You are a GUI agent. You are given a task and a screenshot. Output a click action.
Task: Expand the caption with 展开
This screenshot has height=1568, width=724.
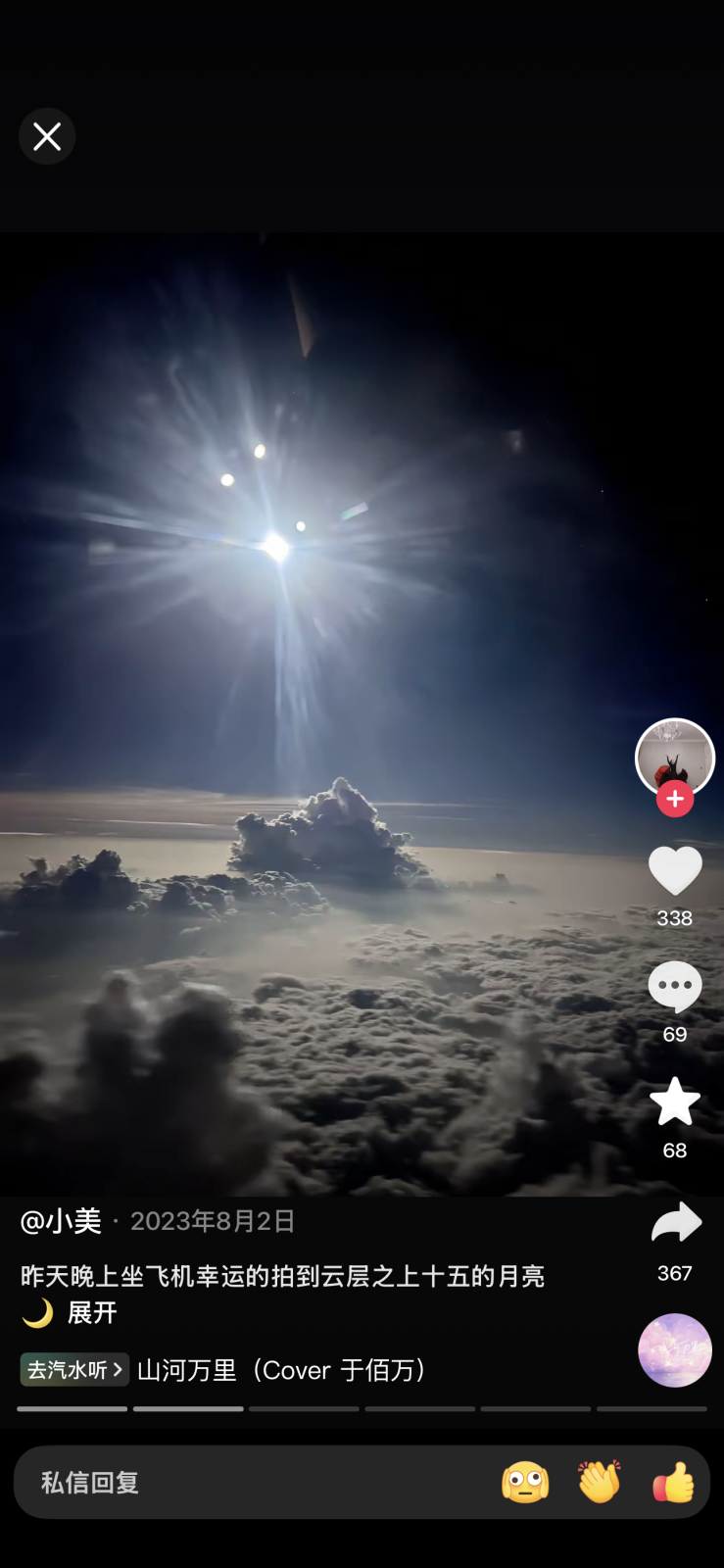(x=92, y=1312)
